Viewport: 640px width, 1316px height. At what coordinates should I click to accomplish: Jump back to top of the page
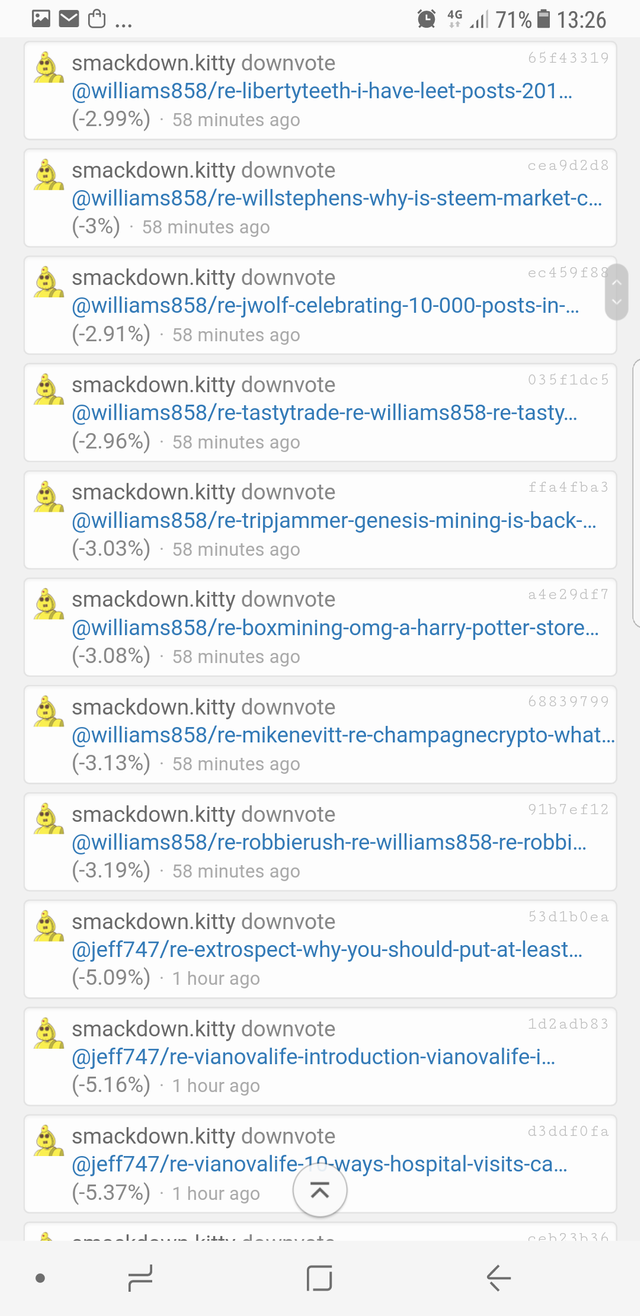tap(320, 1191)
